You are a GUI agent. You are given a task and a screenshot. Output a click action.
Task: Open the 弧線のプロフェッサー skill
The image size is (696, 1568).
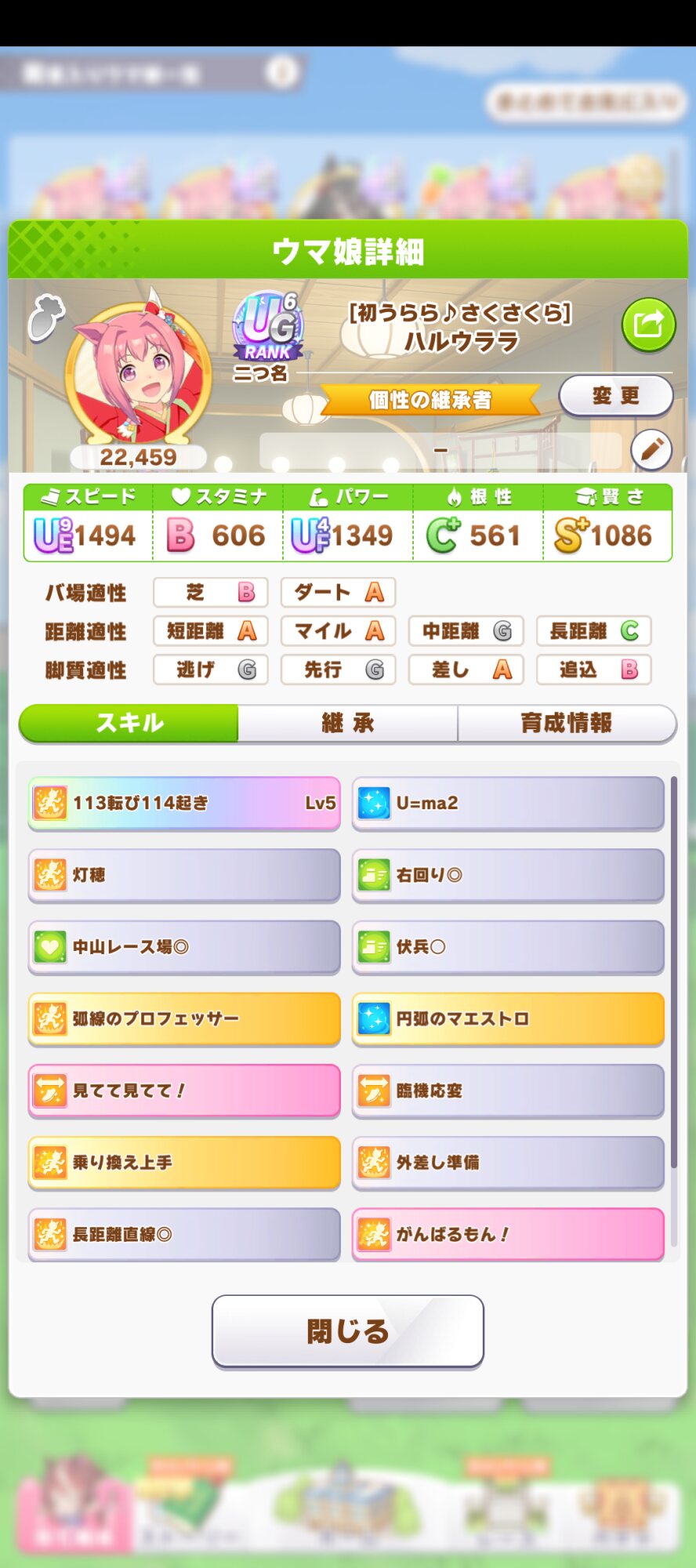(x=184, y=1018)
